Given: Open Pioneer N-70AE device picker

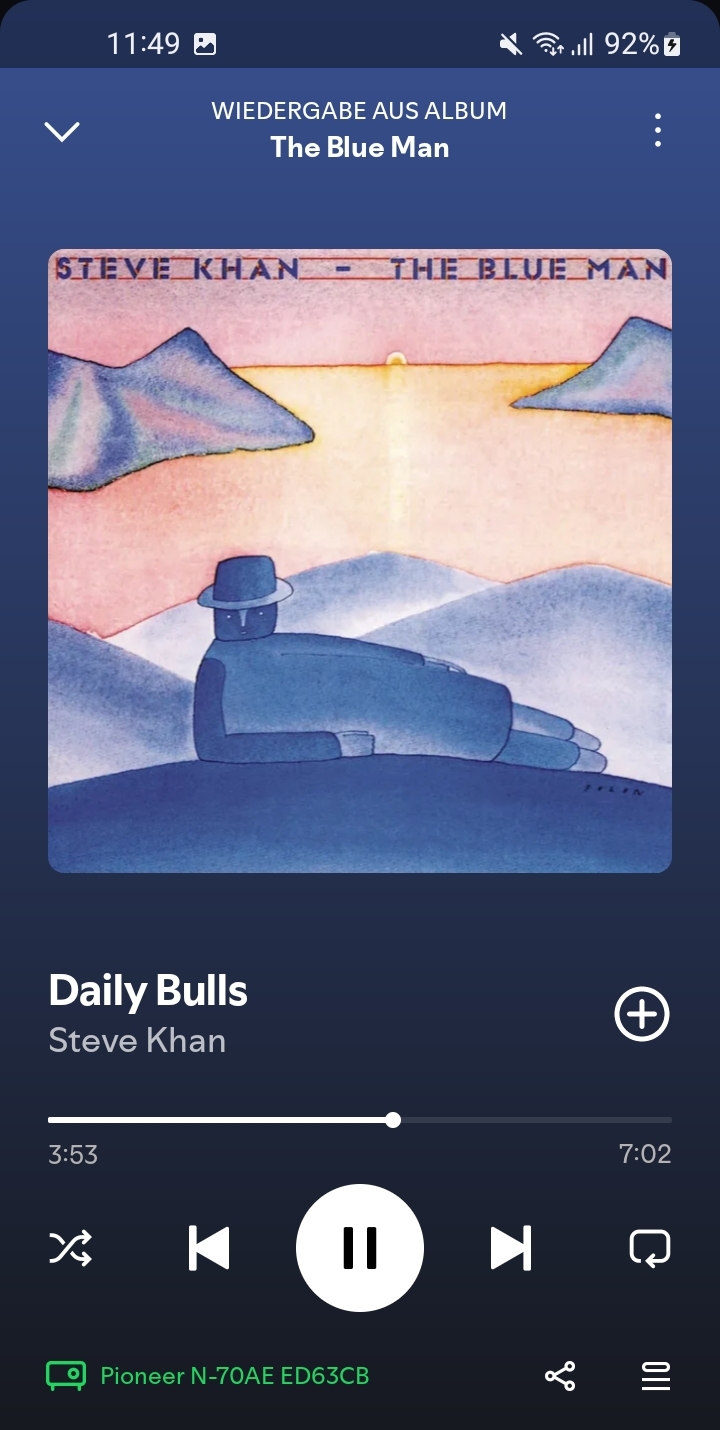Looking at the screenshot, I should 208,1376.
